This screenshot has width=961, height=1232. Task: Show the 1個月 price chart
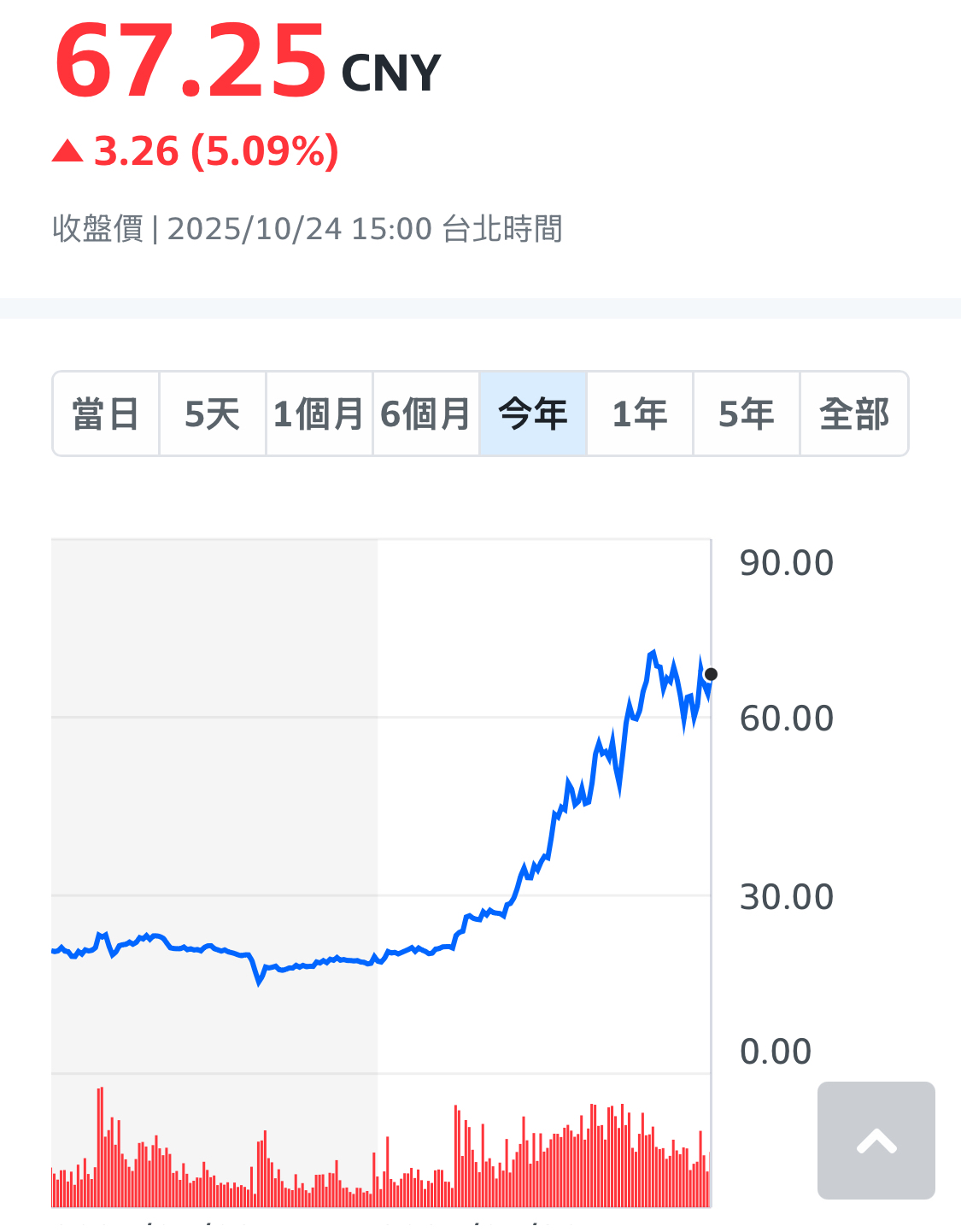point(319,414)
